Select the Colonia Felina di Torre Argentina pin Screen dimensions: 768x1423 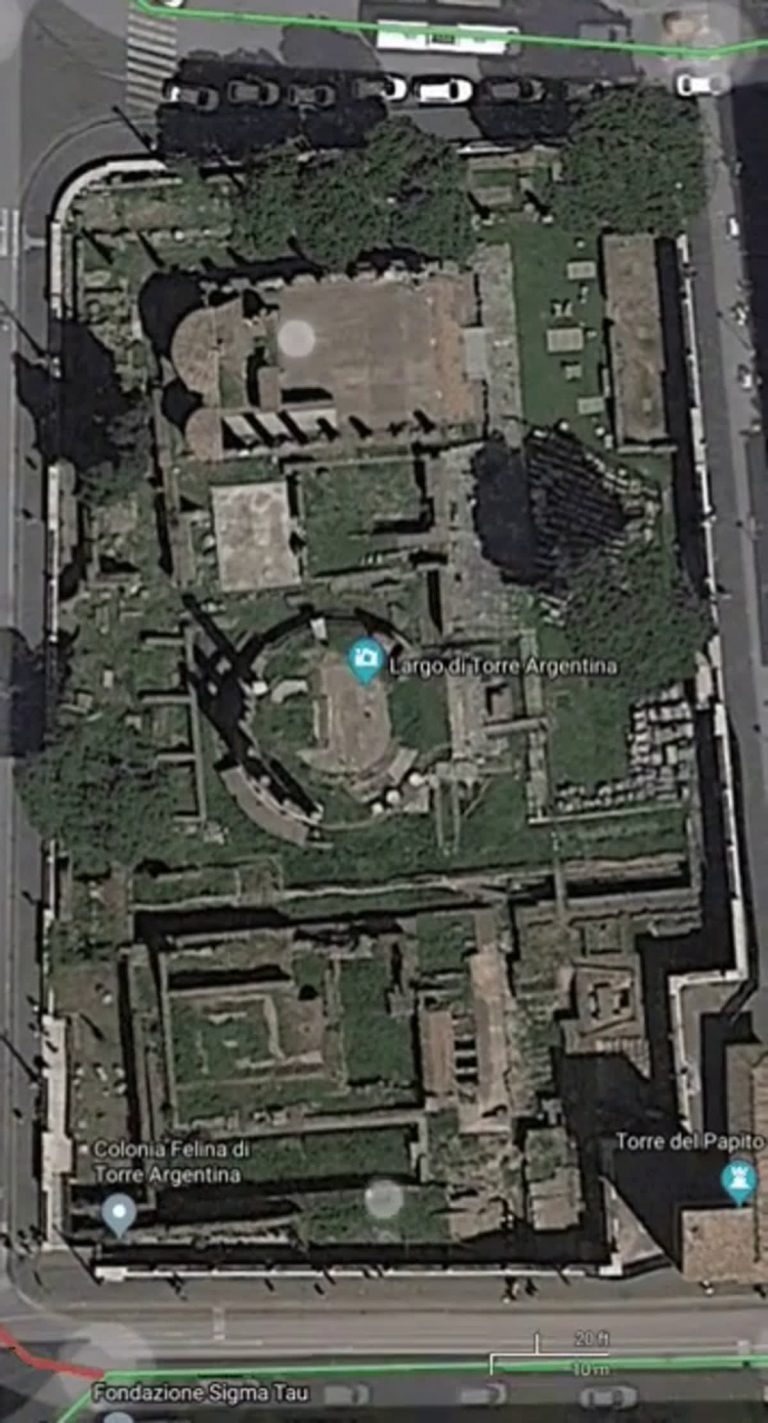(119, 1213)
